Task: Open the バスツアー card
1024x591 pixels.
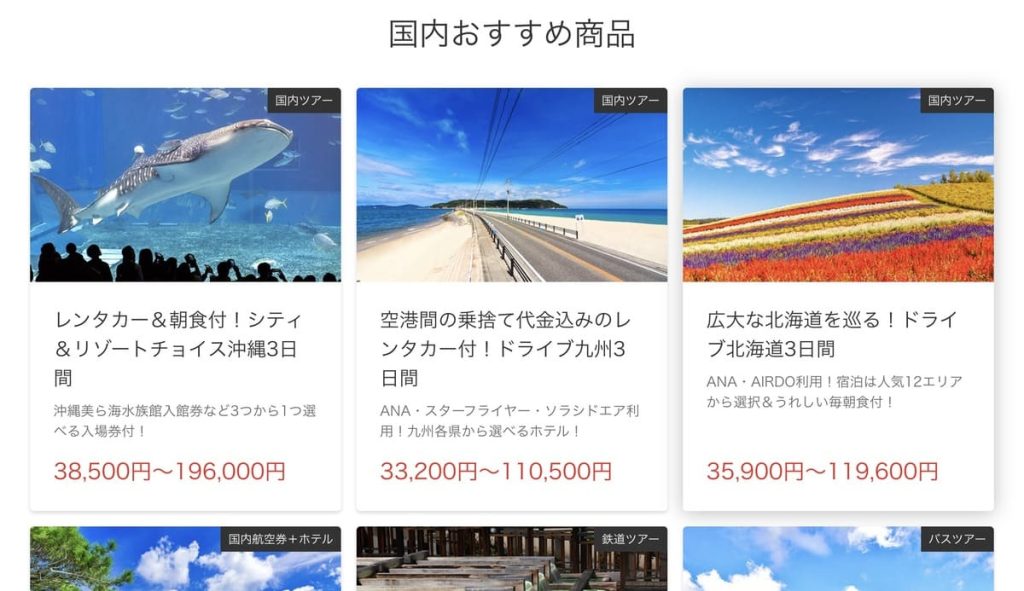Action: [838, 562]
